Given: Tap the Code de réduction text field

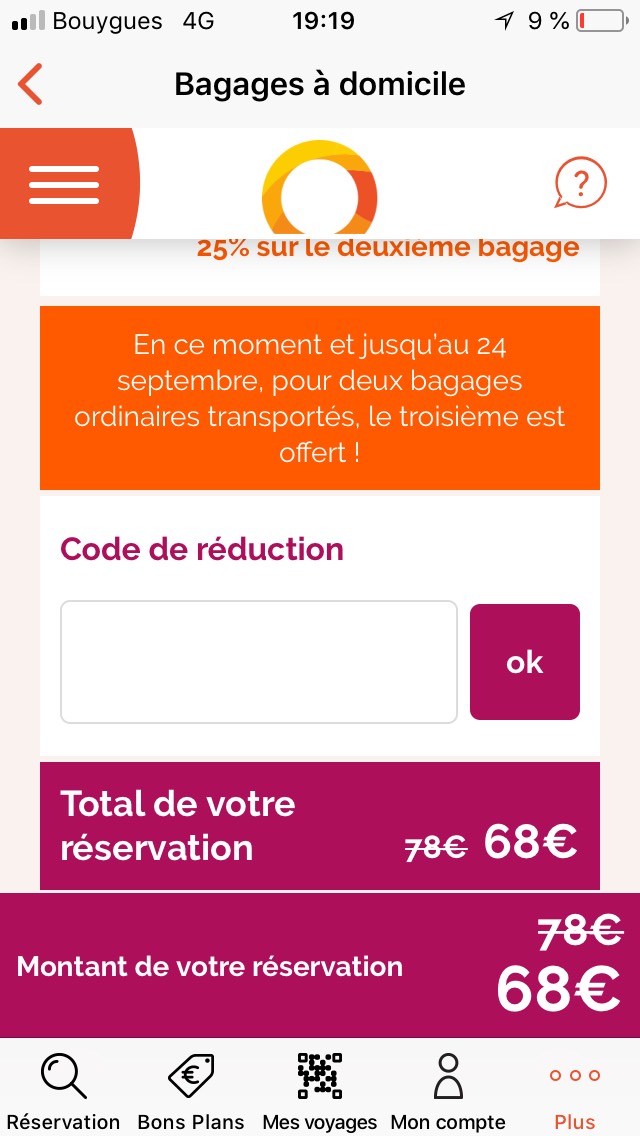Looking at the screenshot, I should pyautogui.click(x=259, y=661).
